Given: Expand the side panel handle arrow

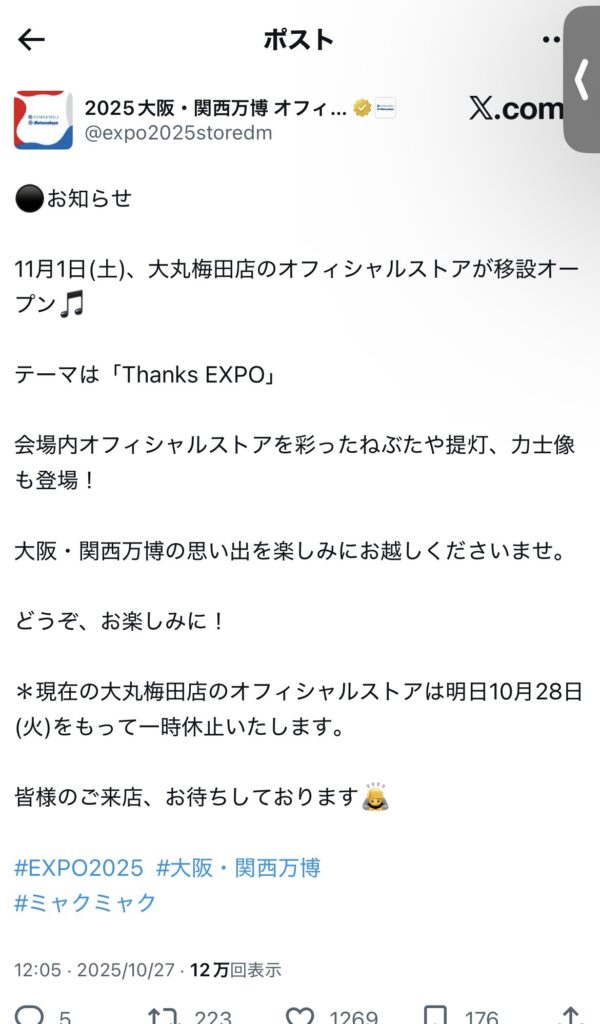Looking at the screenshot, I should click(582, 78).
